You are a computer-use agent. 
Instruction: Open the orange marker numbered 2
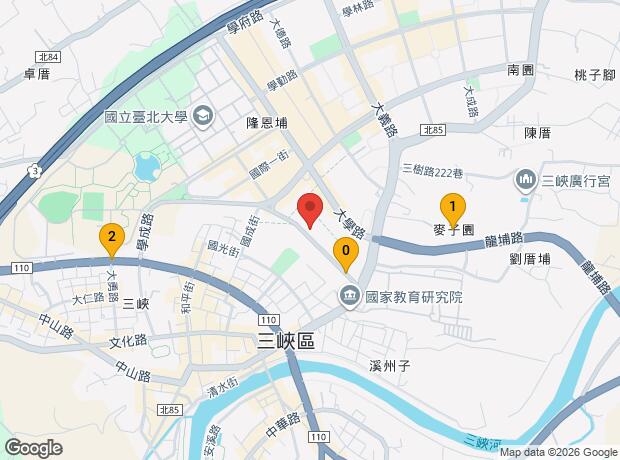click(112, 238)
